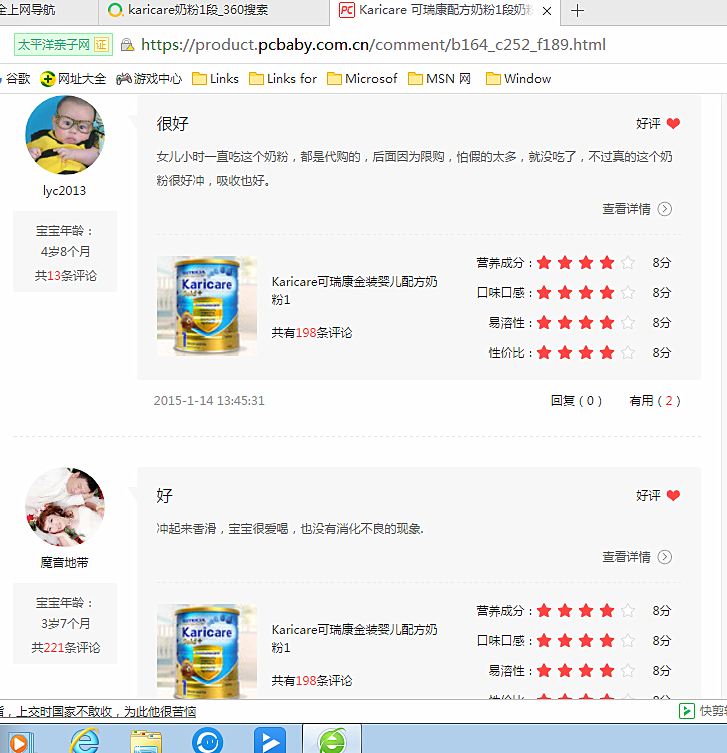Close the Karicare 可瑞康配方奶粉 browser tab
Image resolution: width=727 pixels, height=753 pixels.
[x=546, y=11]
